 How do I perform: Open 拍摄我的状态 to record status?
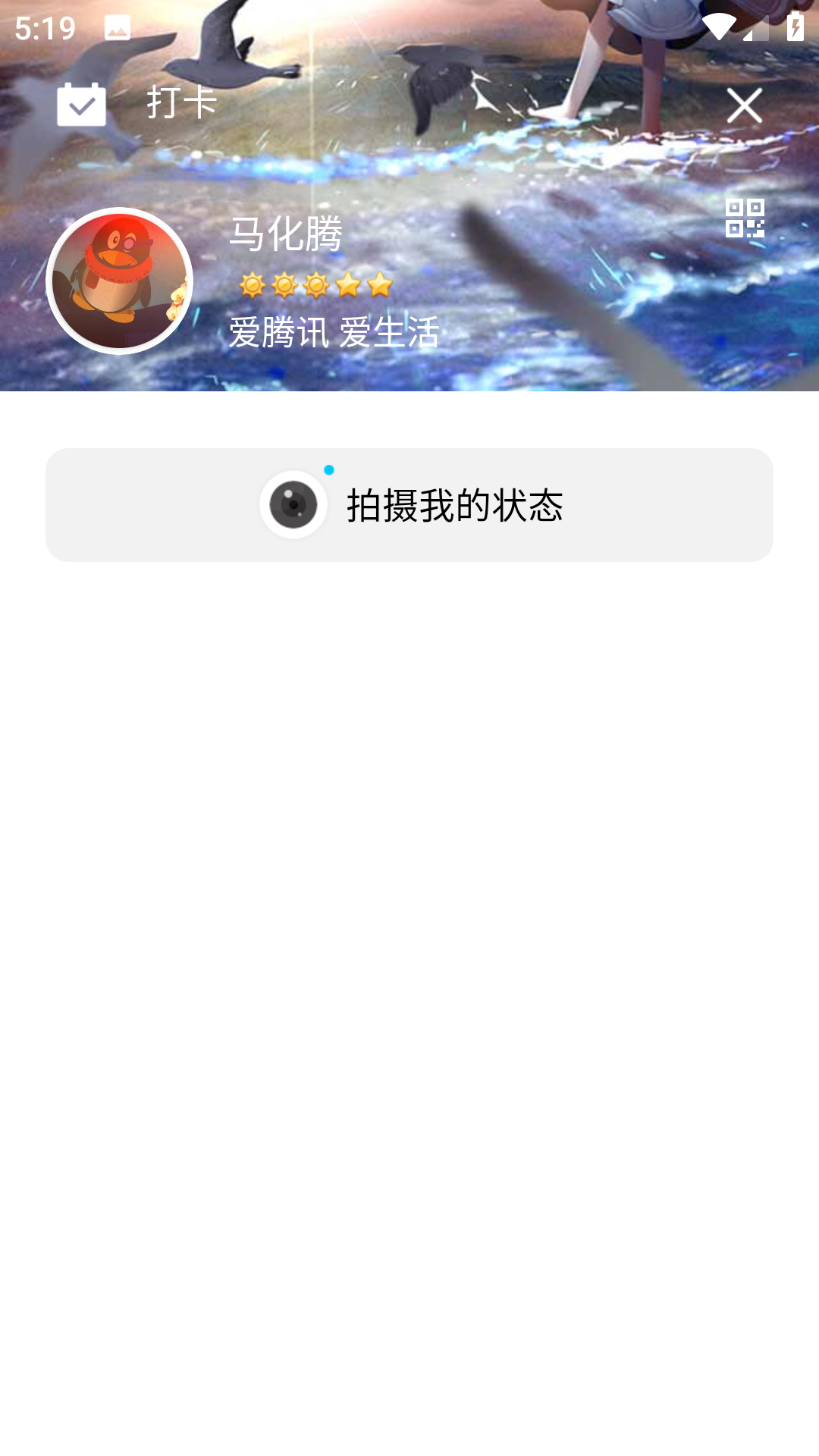pos(455,507)
